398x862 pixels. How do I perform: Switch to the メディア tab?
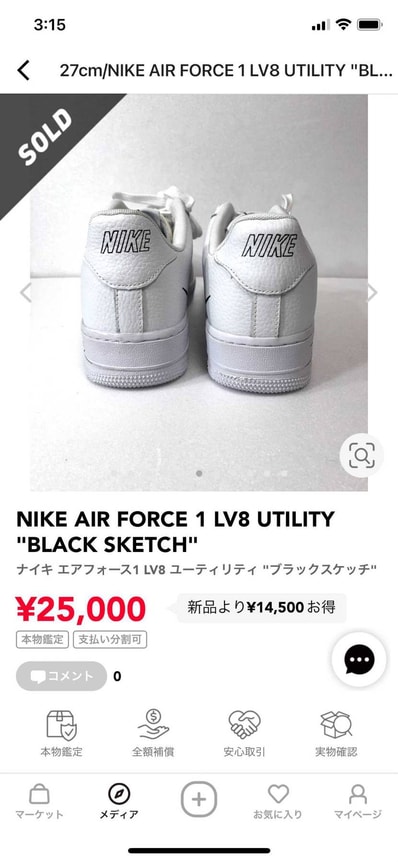click(x=119, y=802)
